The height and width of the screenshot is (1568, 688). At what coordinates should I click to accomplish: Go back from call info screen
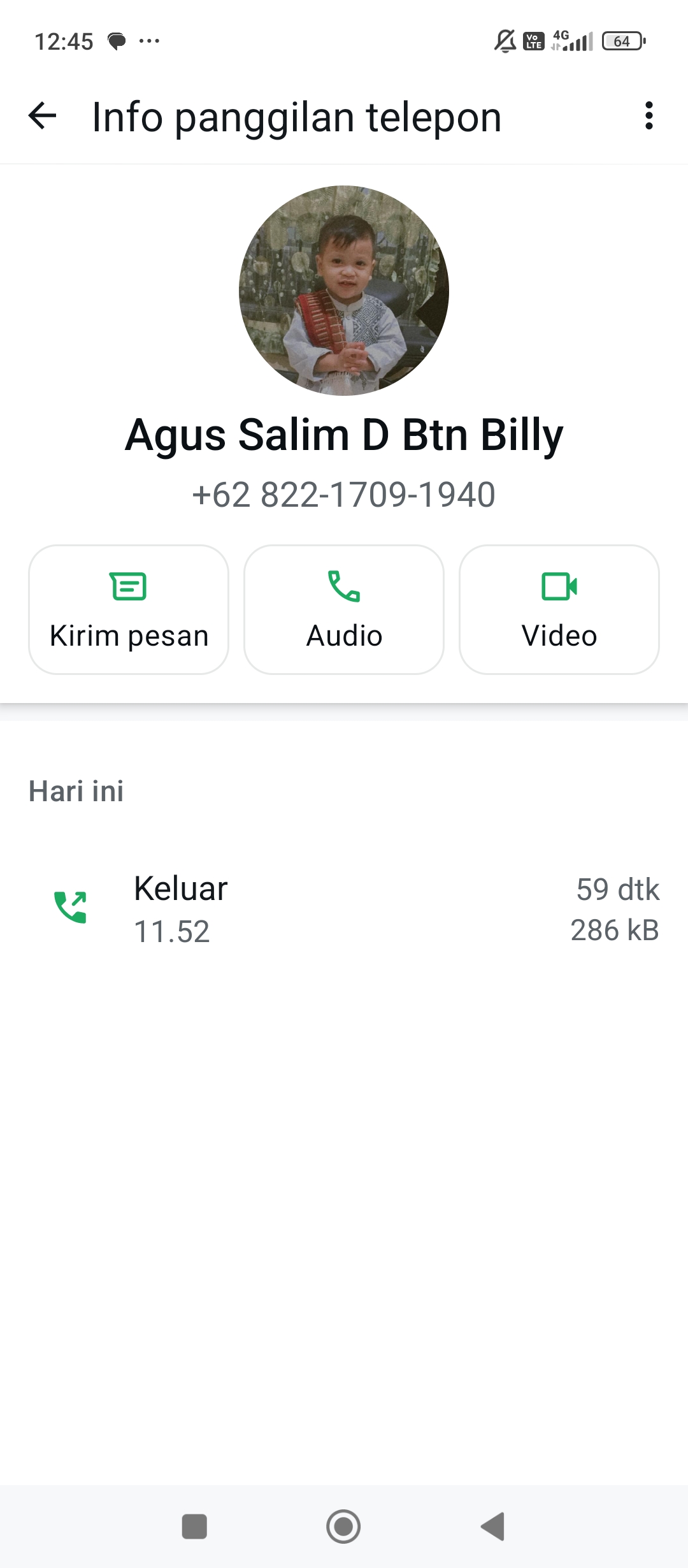click(43, 117)
